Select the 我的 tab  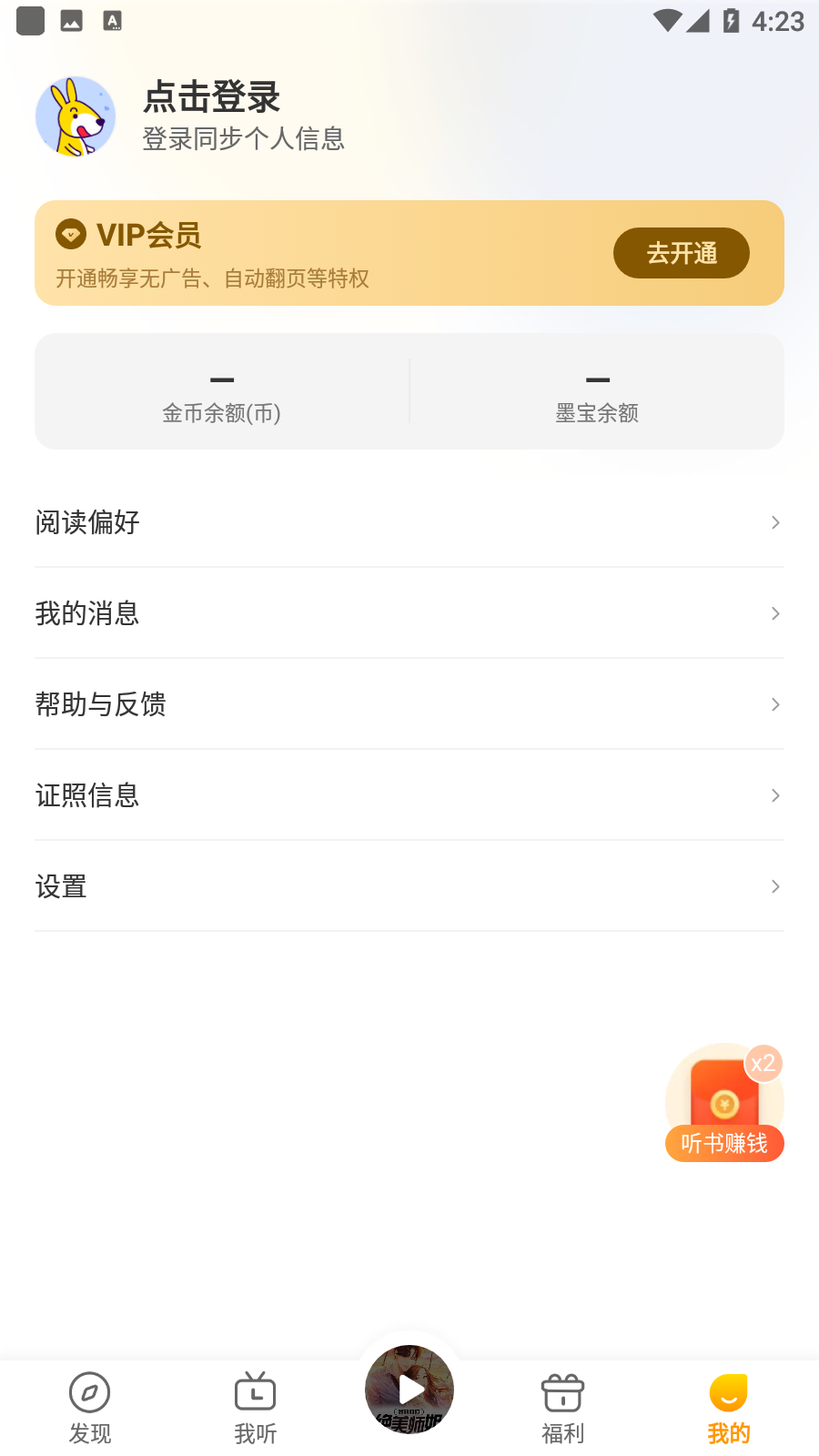[728, 1408]
